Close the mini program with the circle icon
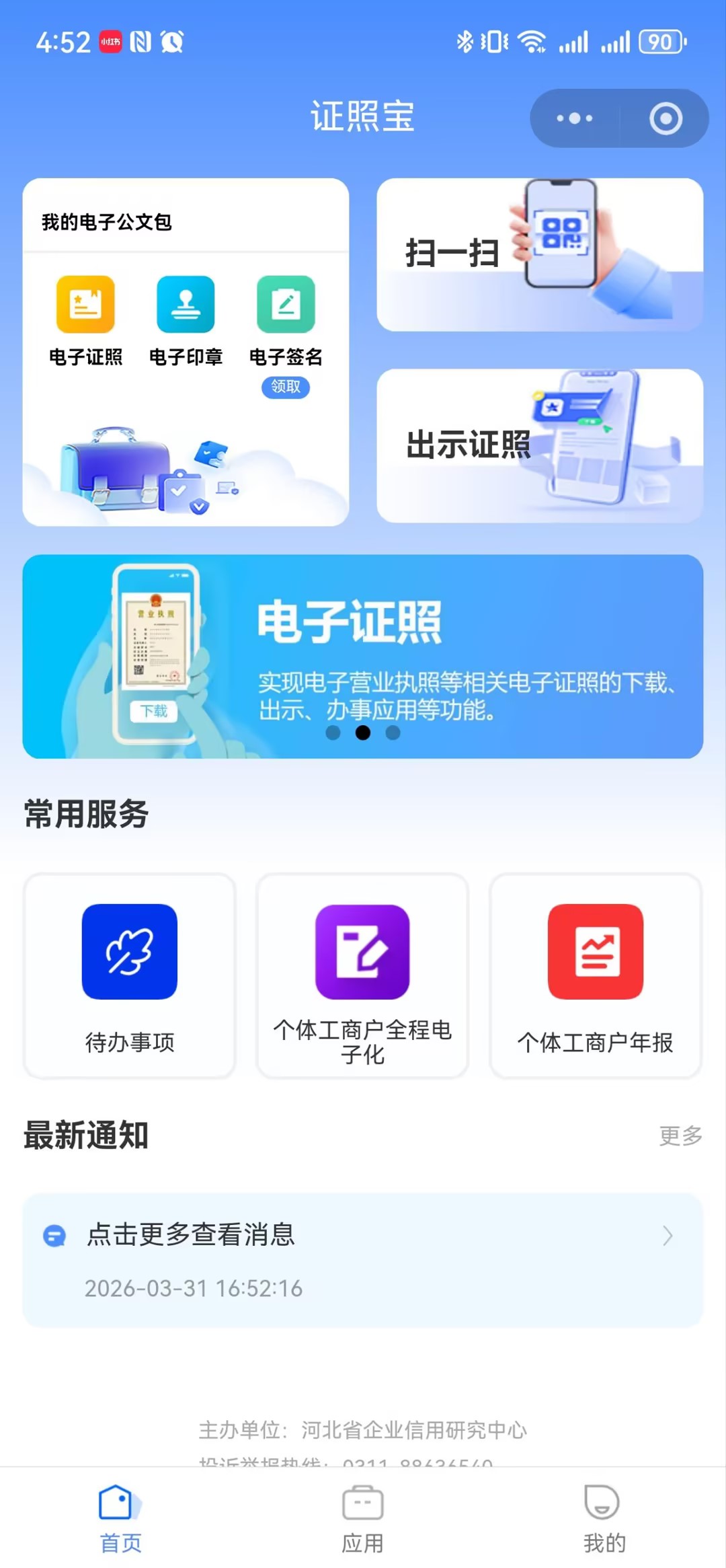The width and height of the screenshot is (726, 1568). point(665,118)
